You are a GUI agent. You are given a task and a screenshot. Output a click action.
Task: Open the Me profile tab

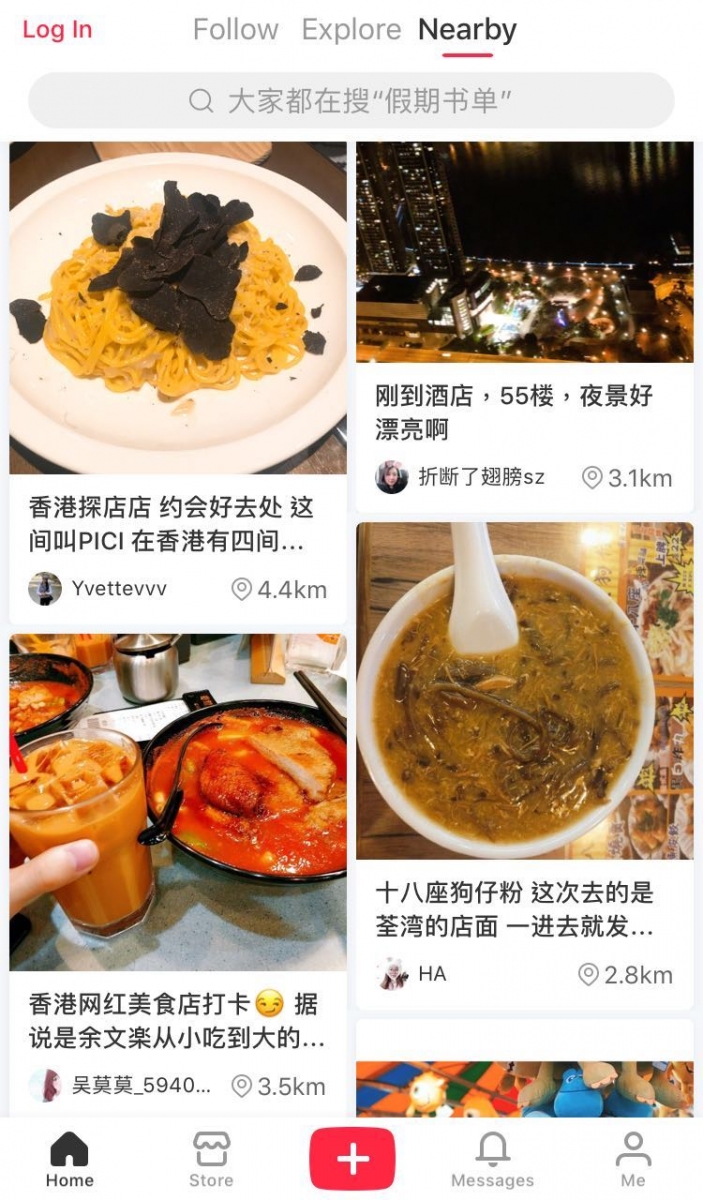point(633,1160)
